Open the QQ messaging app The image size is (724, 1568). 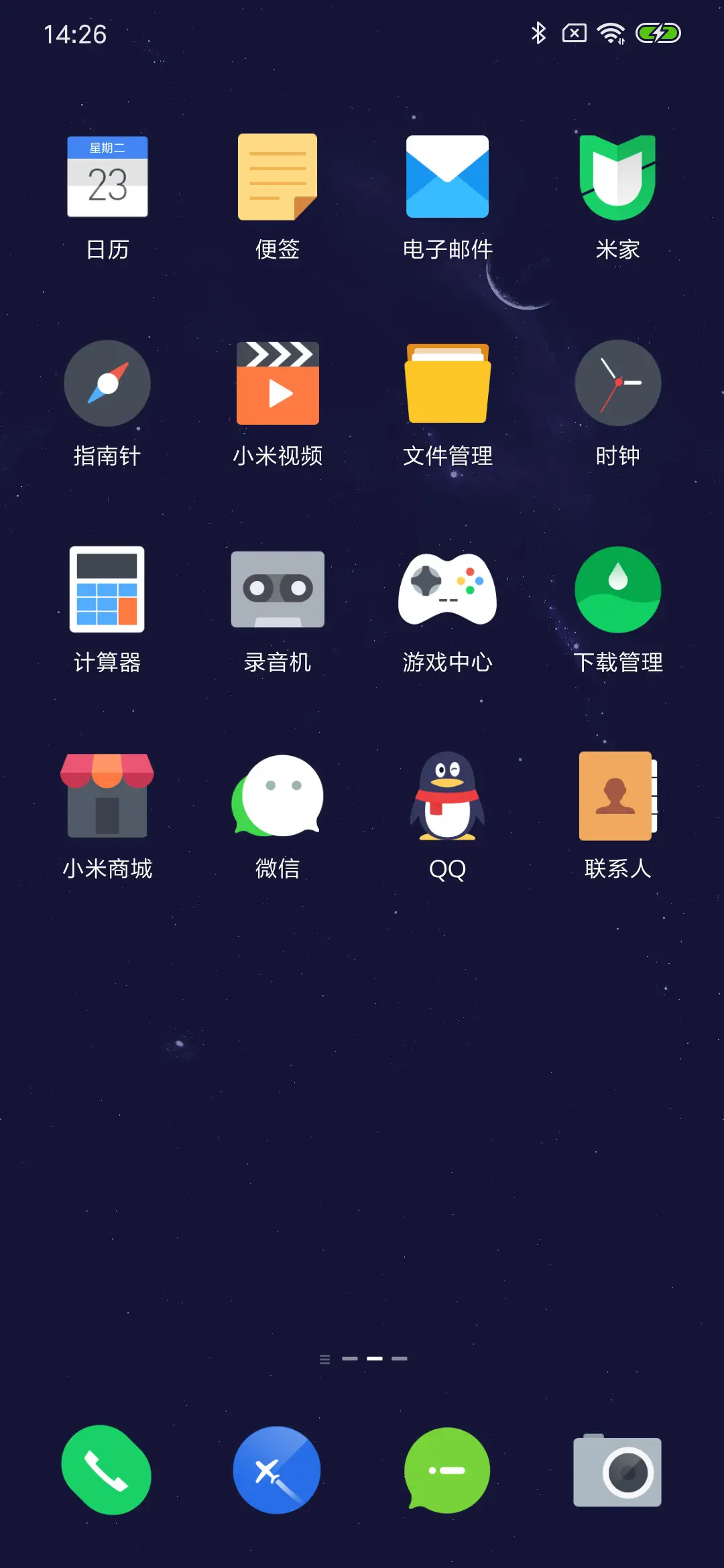[x=448, y=795]
